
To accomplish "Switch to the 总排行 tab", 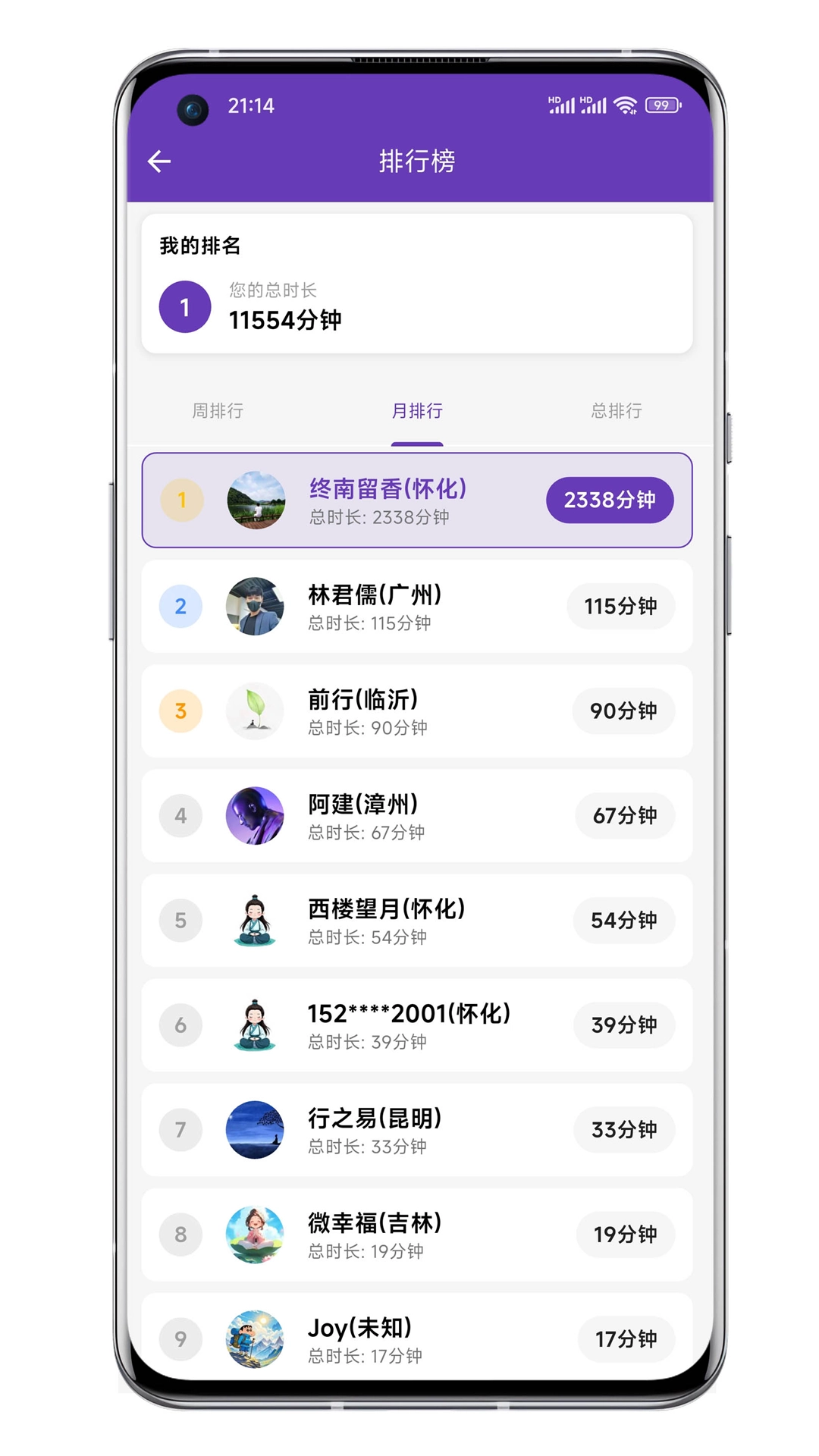I will coord(616,411).
